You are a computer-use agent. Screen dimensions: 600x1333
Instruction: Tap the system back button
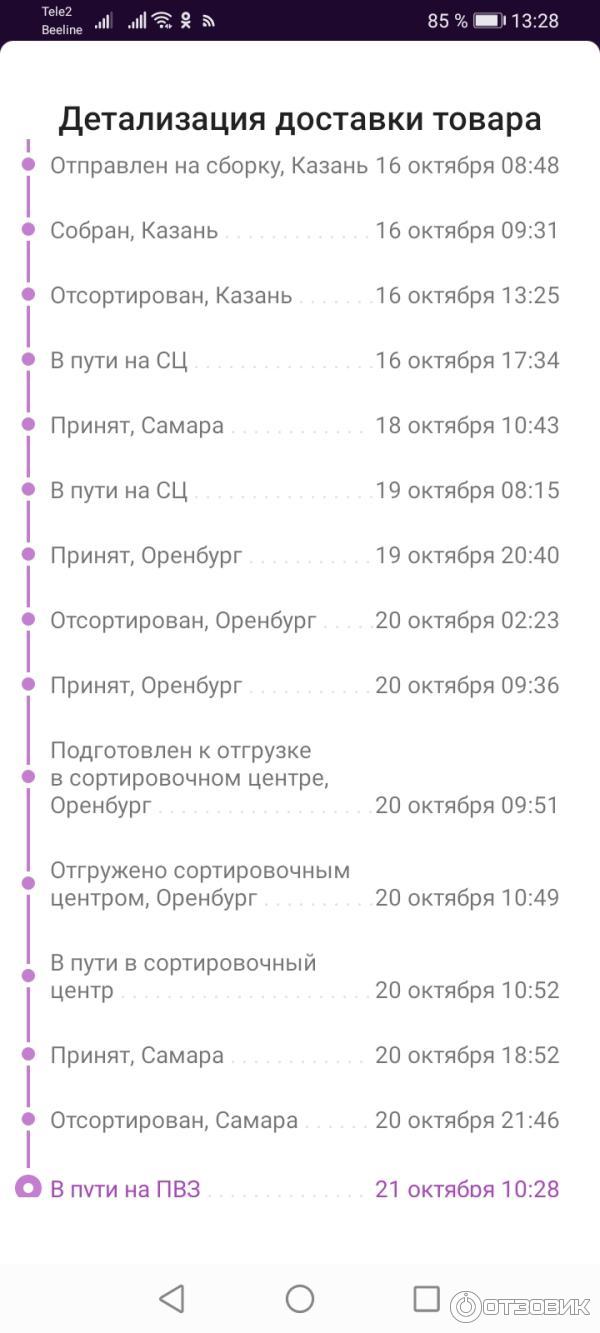[x=172, y=1298]
